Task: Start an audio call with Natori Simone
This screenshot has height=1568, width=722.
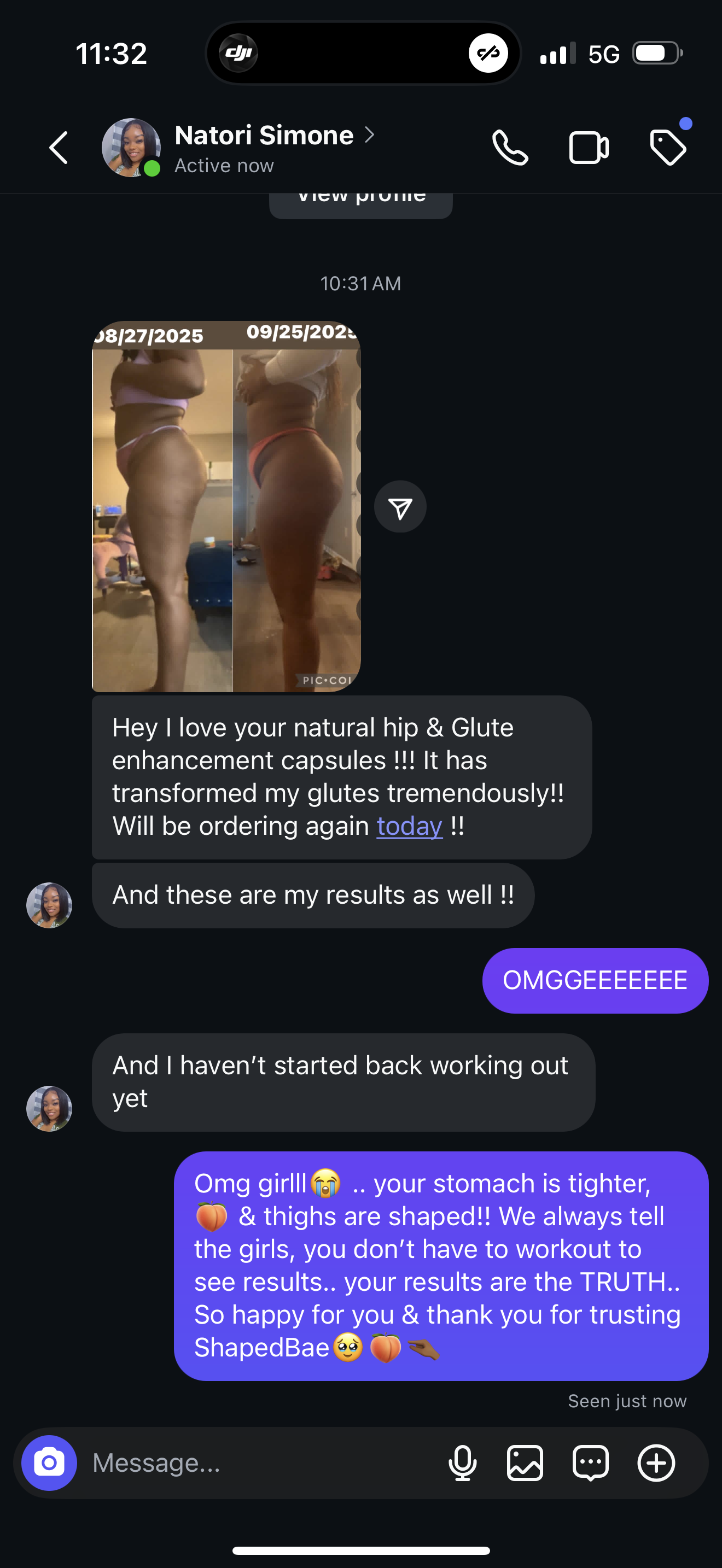Action: tap(510, 148)
